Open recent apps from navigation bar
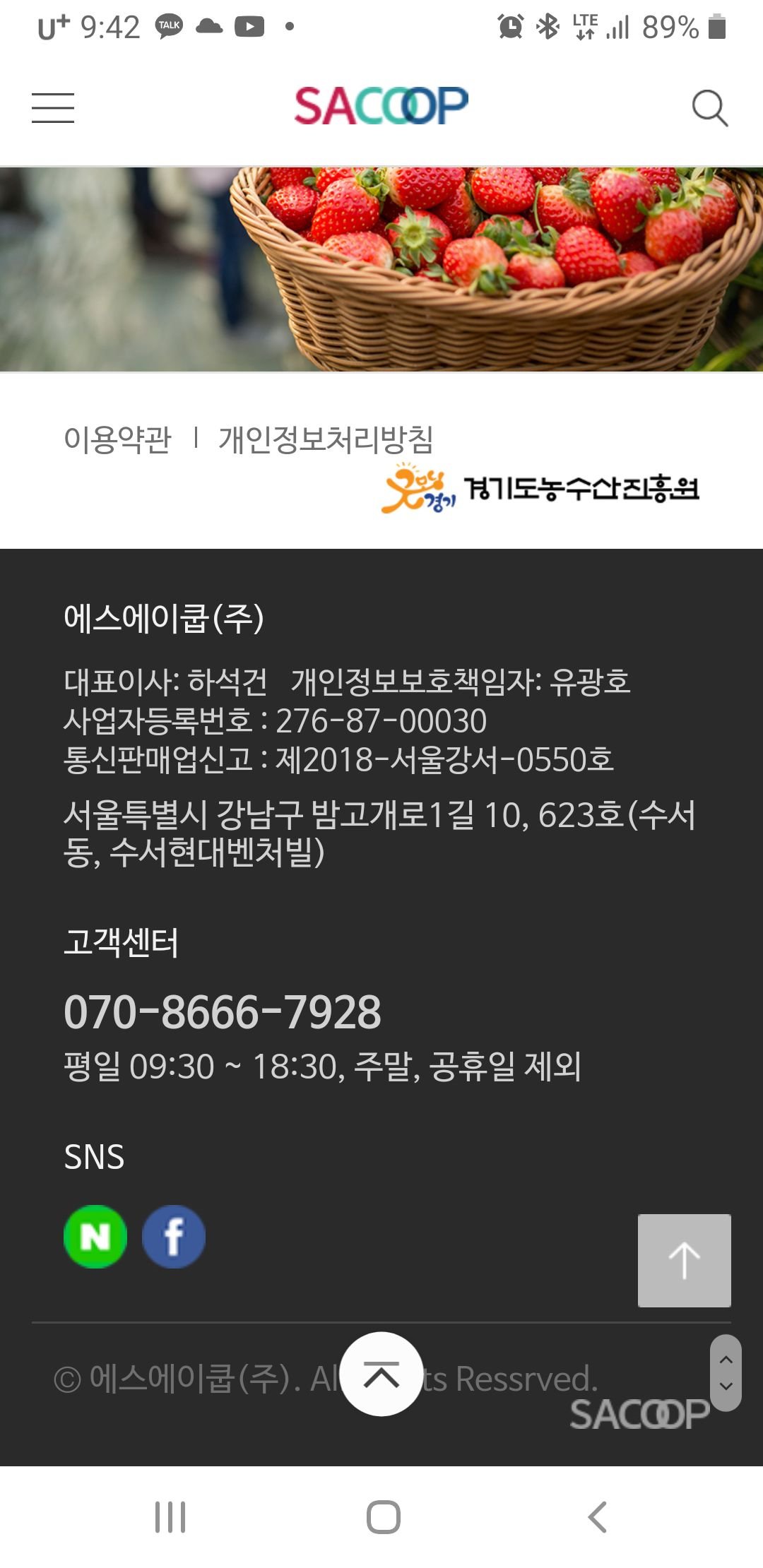This screenshot has height=1568, width=763. [170, 1516]
